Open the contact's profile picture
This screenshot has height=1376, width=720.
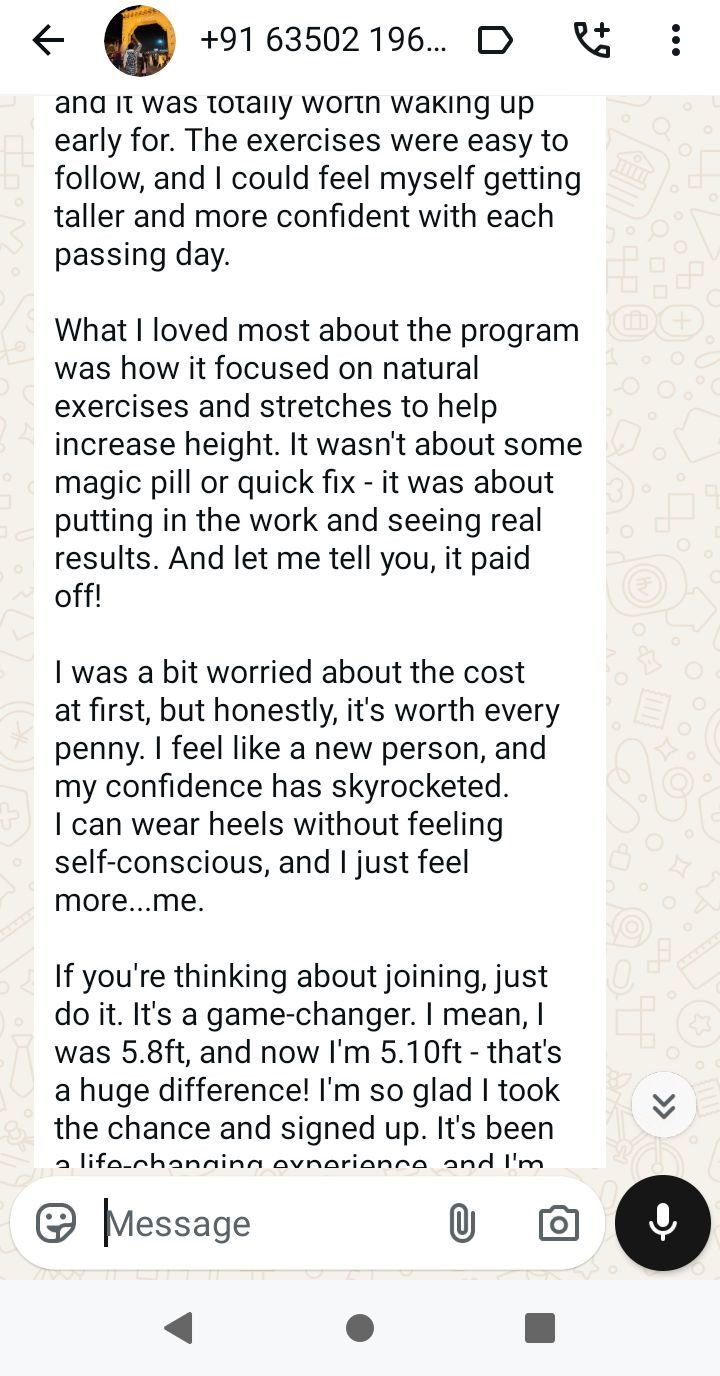tap(140, 40)
